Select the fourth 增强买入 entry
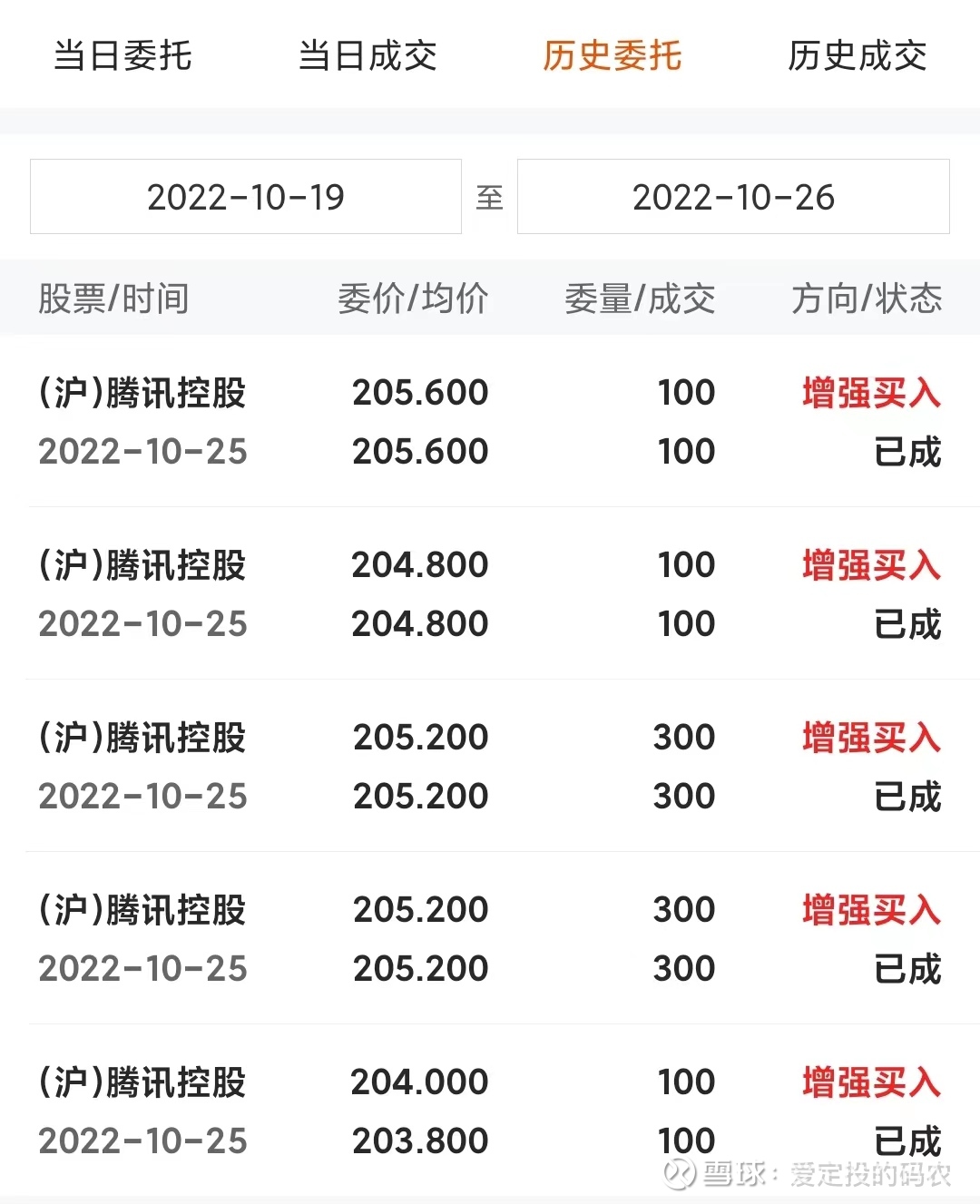 point(869,910)
